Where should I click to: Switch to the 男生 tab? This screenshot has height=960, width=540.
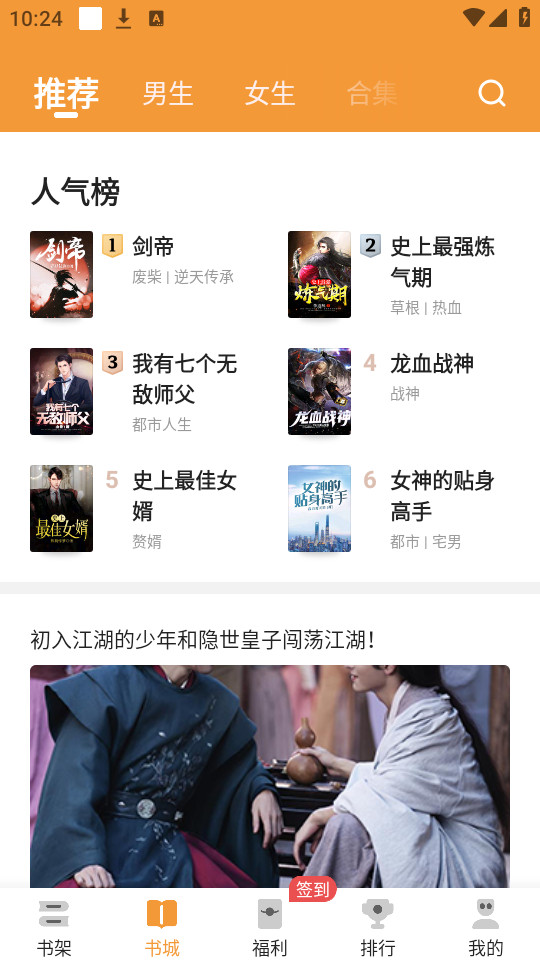click(x=168, y=94)
